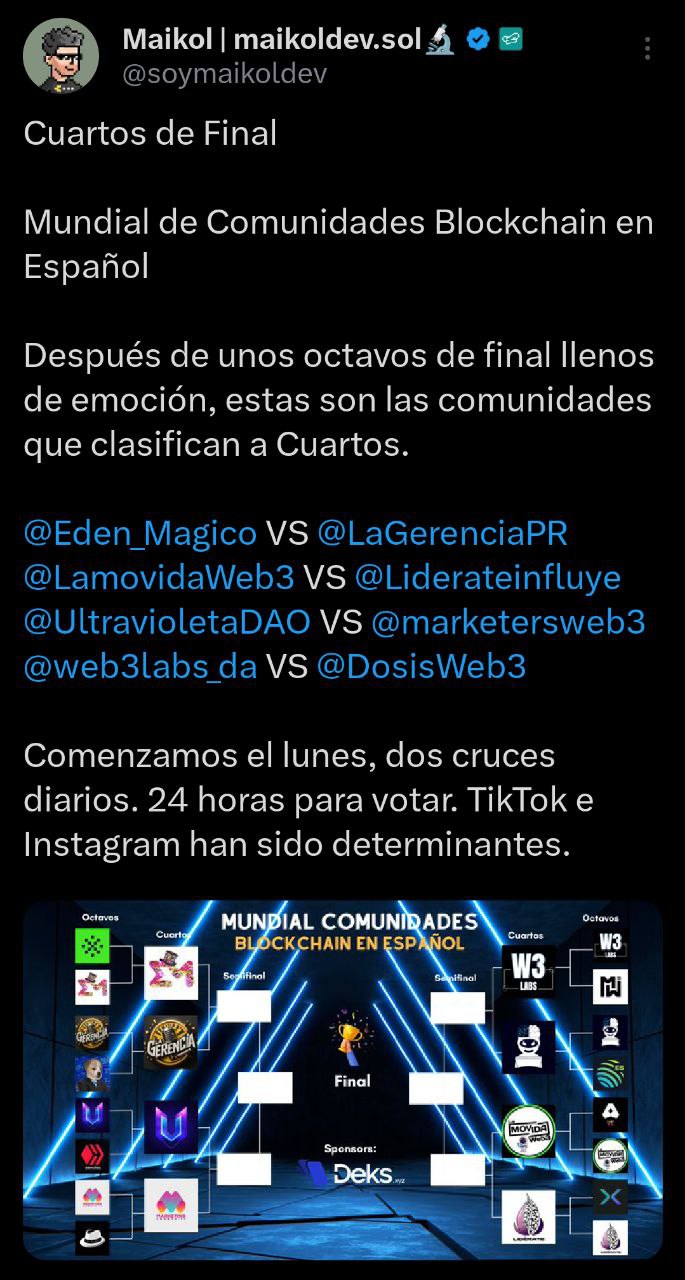685x1280 pixels.
Task: Open Maikol's profile avatar
Action: pyautogui.click(x=61, y=56)
